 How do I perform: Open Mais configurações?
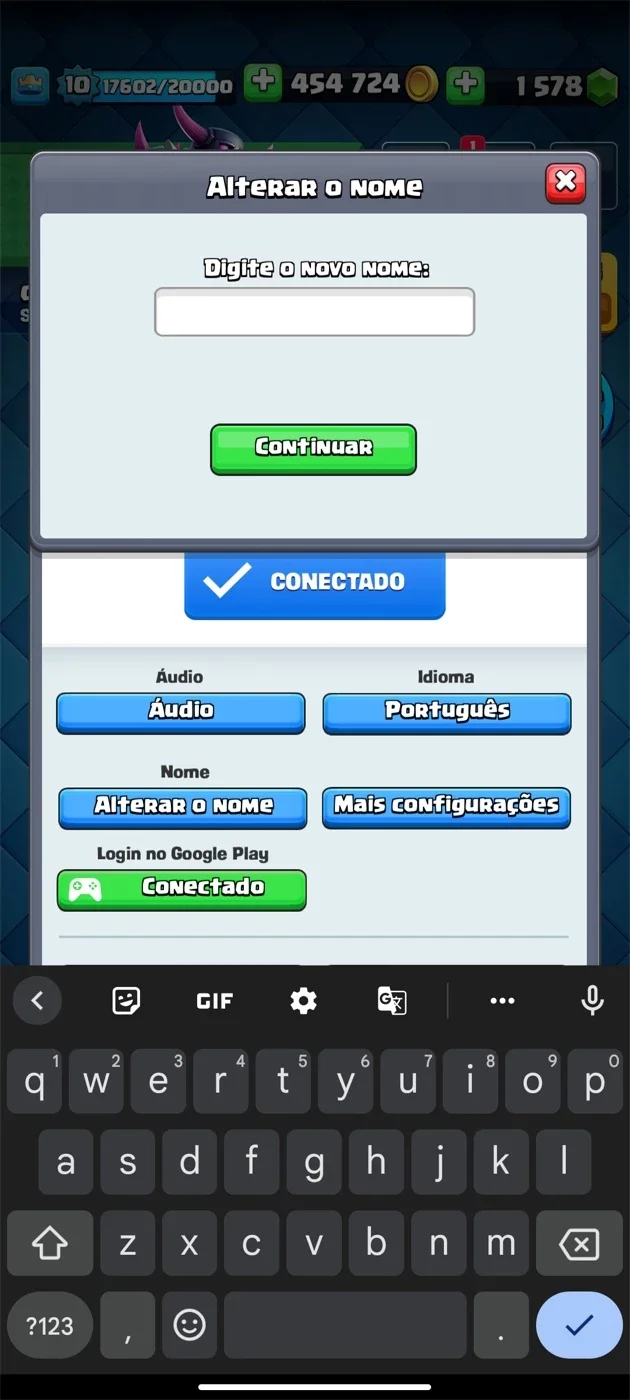point(446,807)
